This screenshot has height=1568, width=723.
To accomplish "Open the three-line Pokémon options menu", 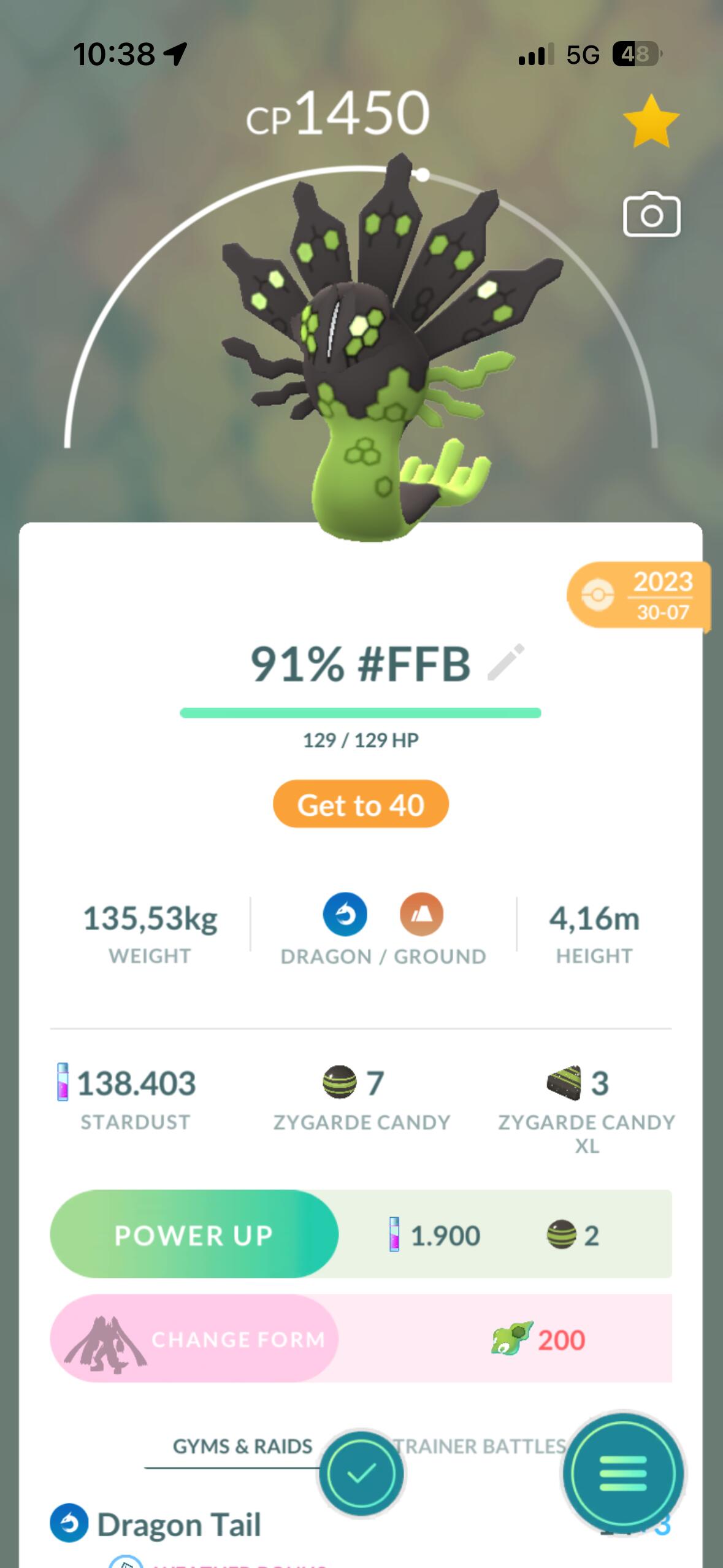I will tap(623, 1474).
